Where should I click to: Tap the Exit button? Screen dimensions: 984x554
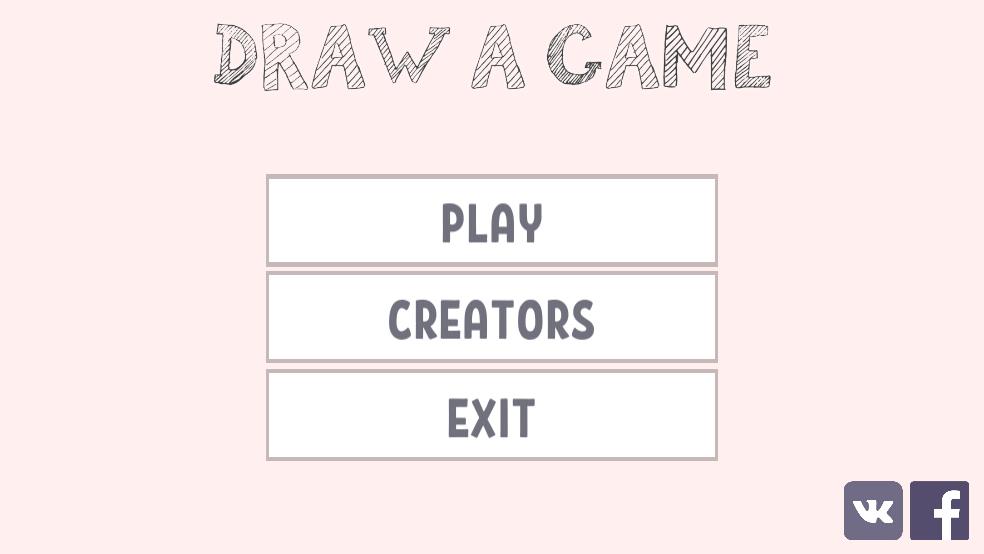click(x=491, y=415)
